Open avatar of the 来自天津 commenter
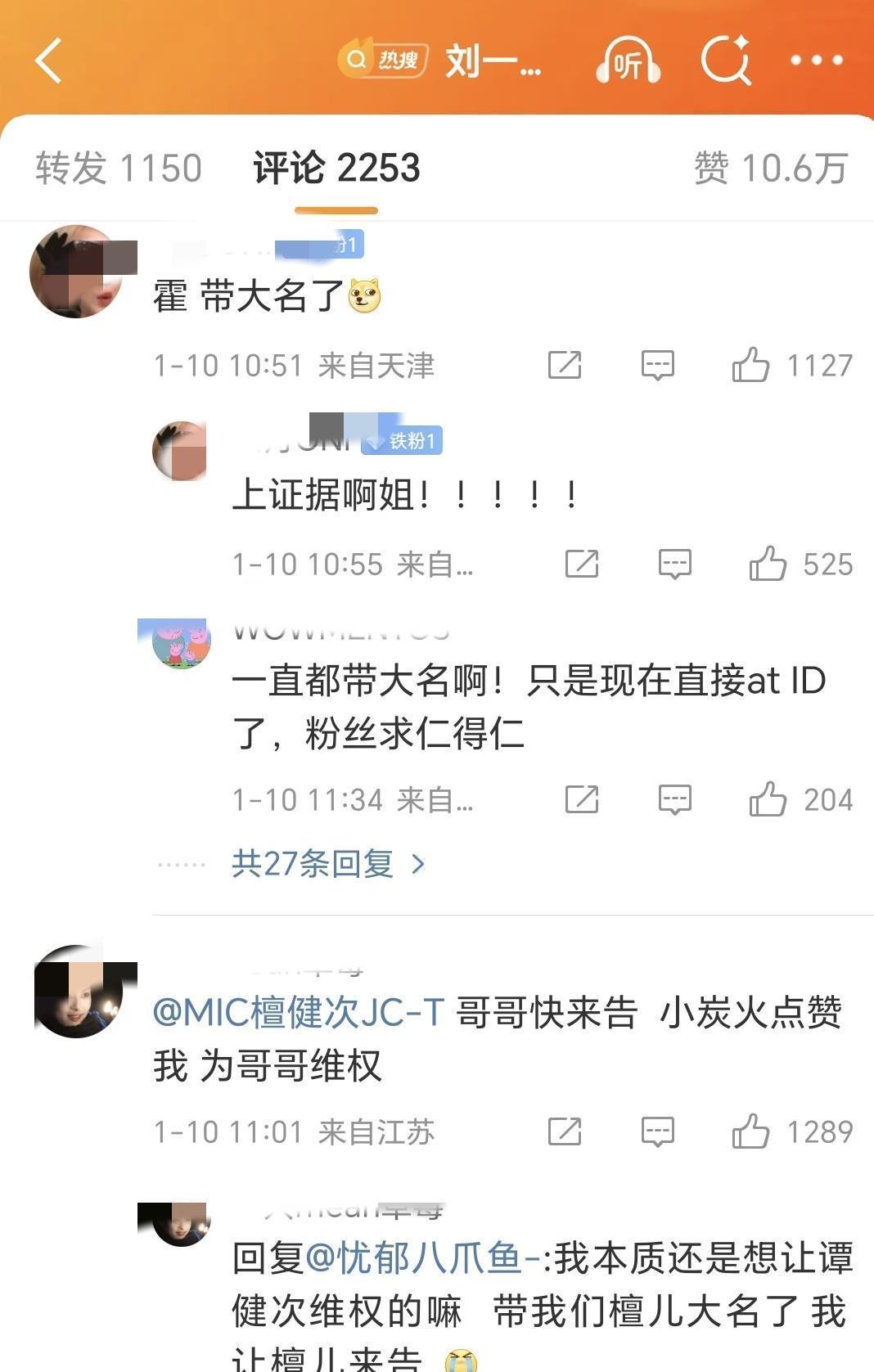The image size is (874, 1372). point(76,272)
